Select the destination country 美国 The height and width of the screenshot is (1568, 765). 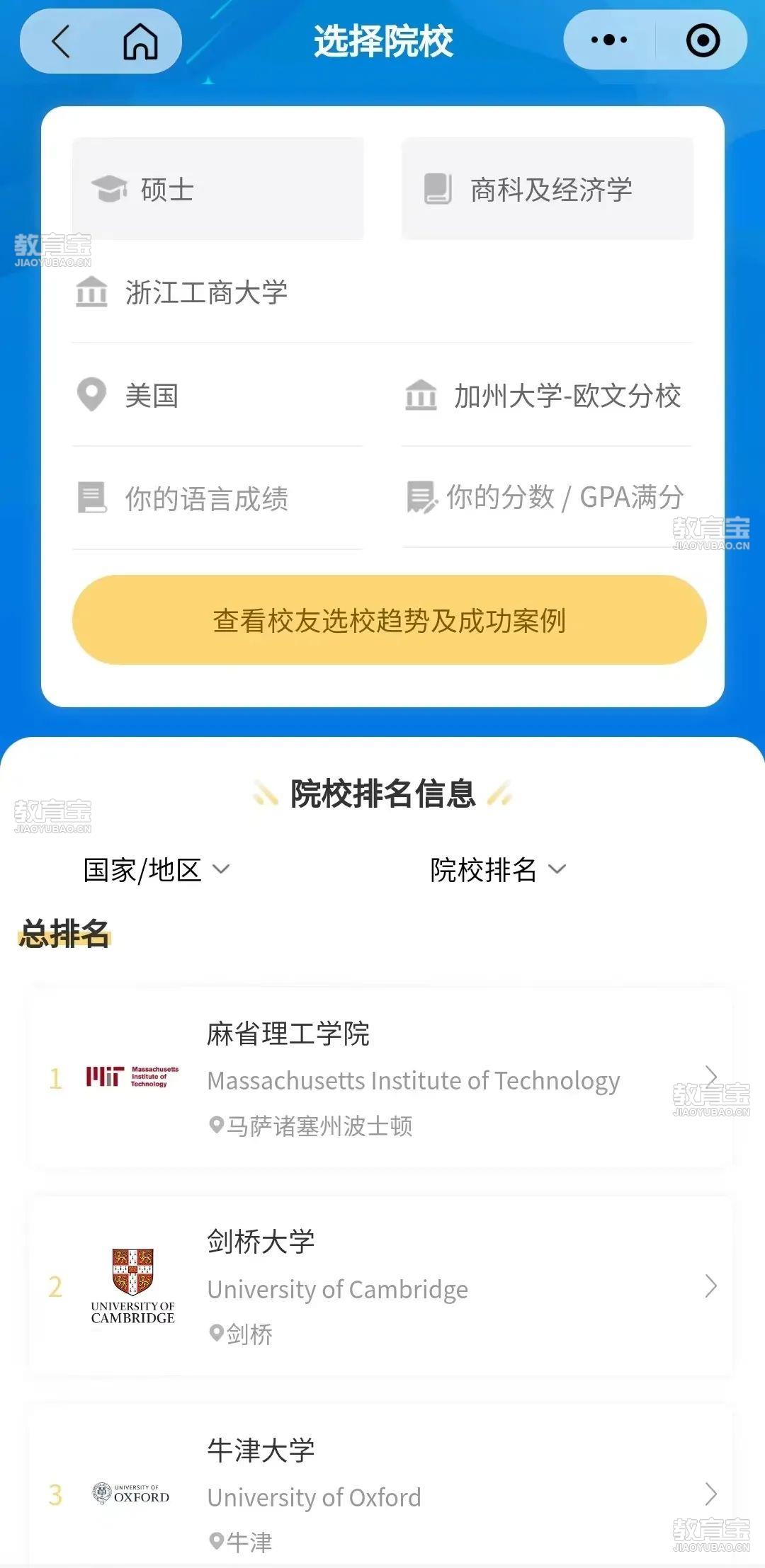[217, 395]
